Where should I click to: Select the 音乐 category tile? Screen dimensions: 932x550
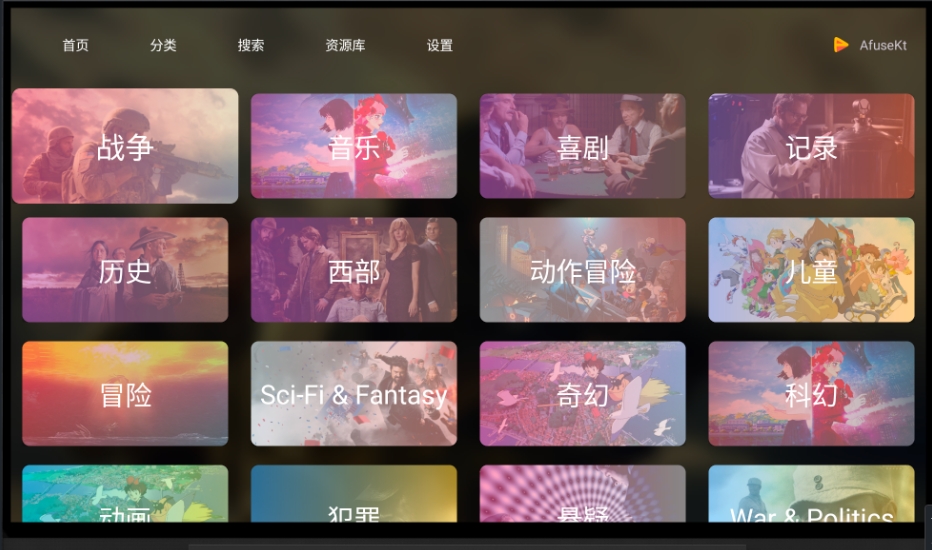pyautogui.click(x=354, y=146)
